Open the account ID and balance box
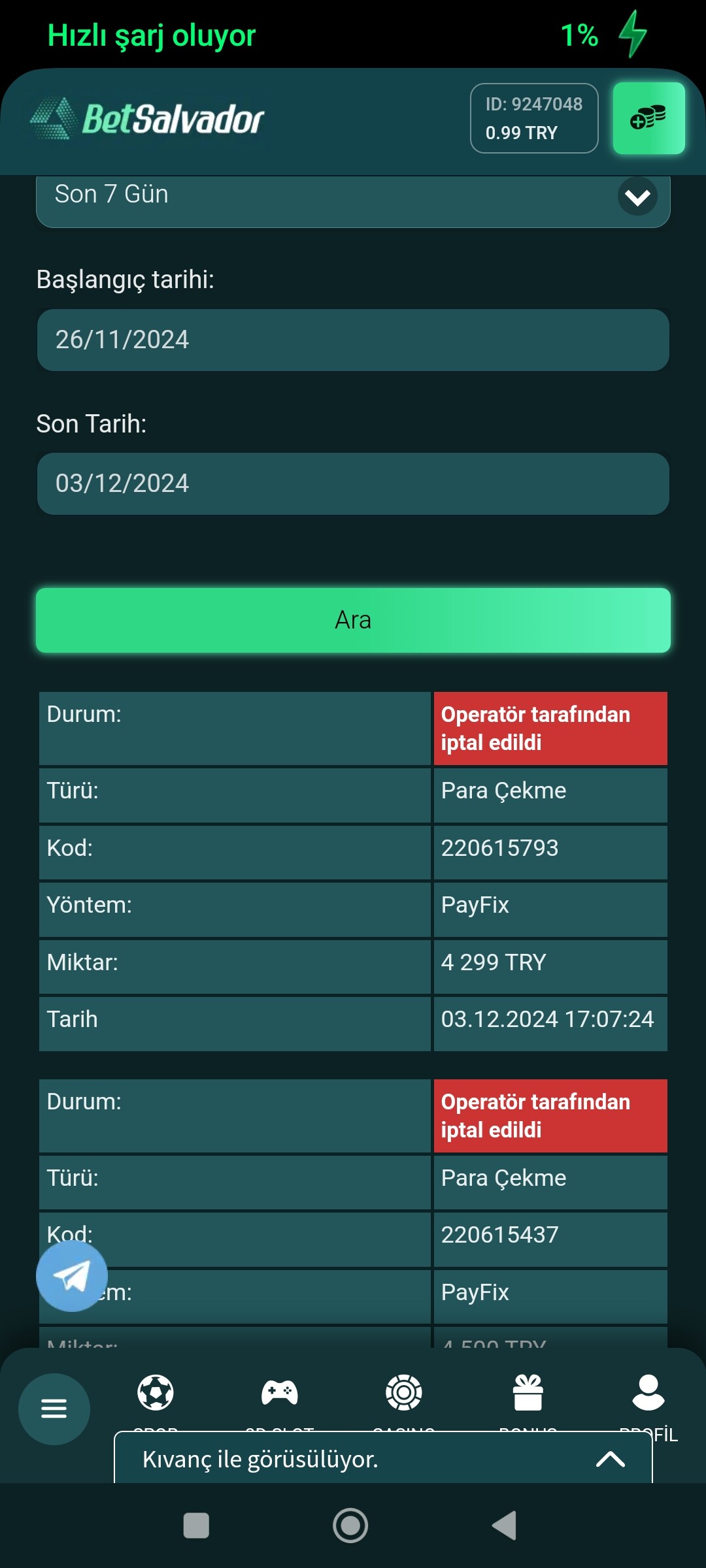This screenshot has height=1568, width=706. (534, 118)
